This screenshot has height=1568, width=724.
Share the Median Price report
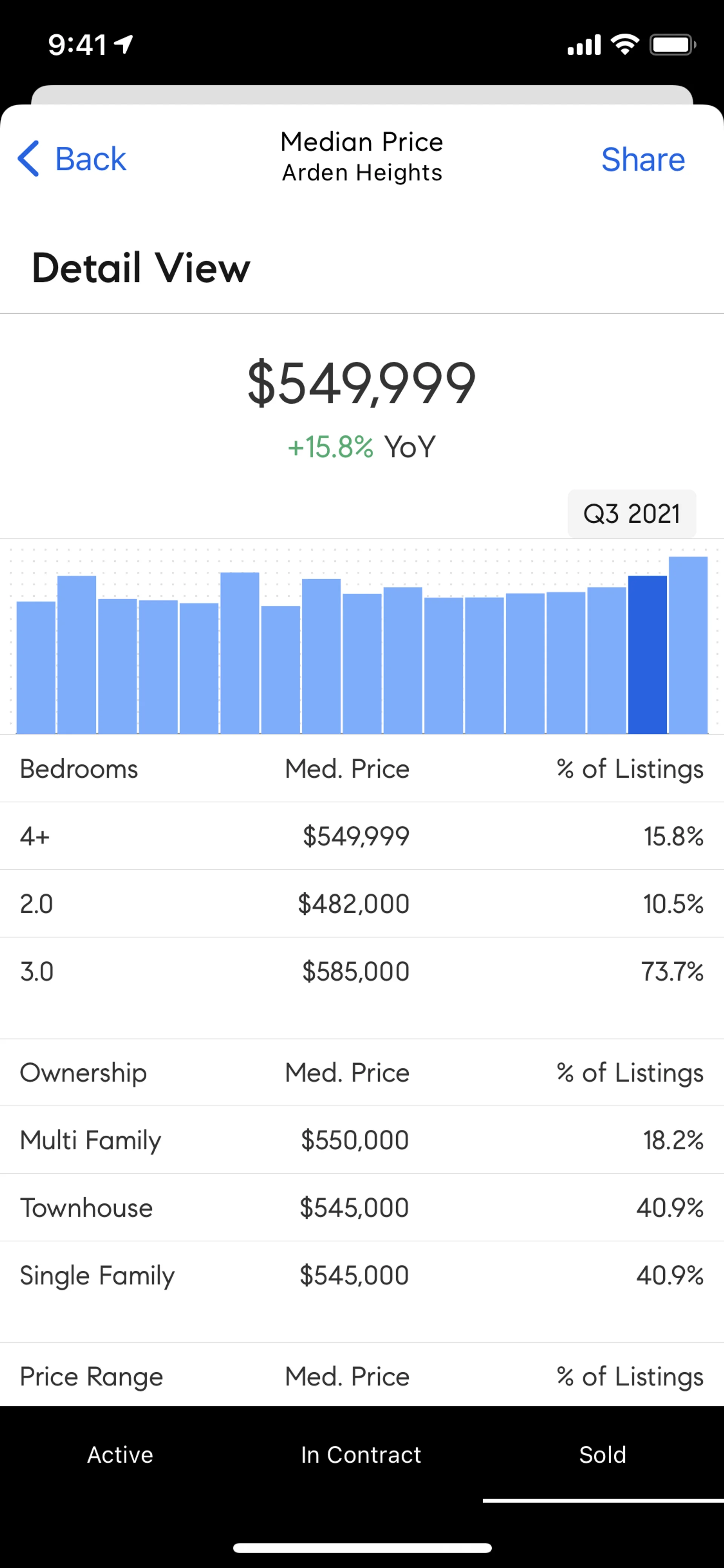[643, 160]
